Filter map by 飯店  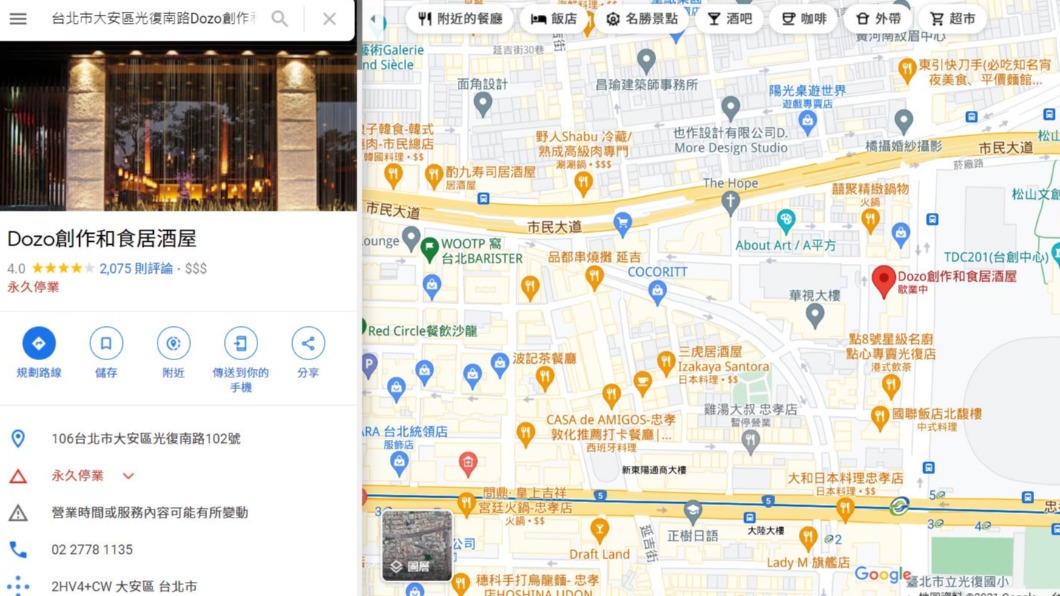tap(554, 19)
